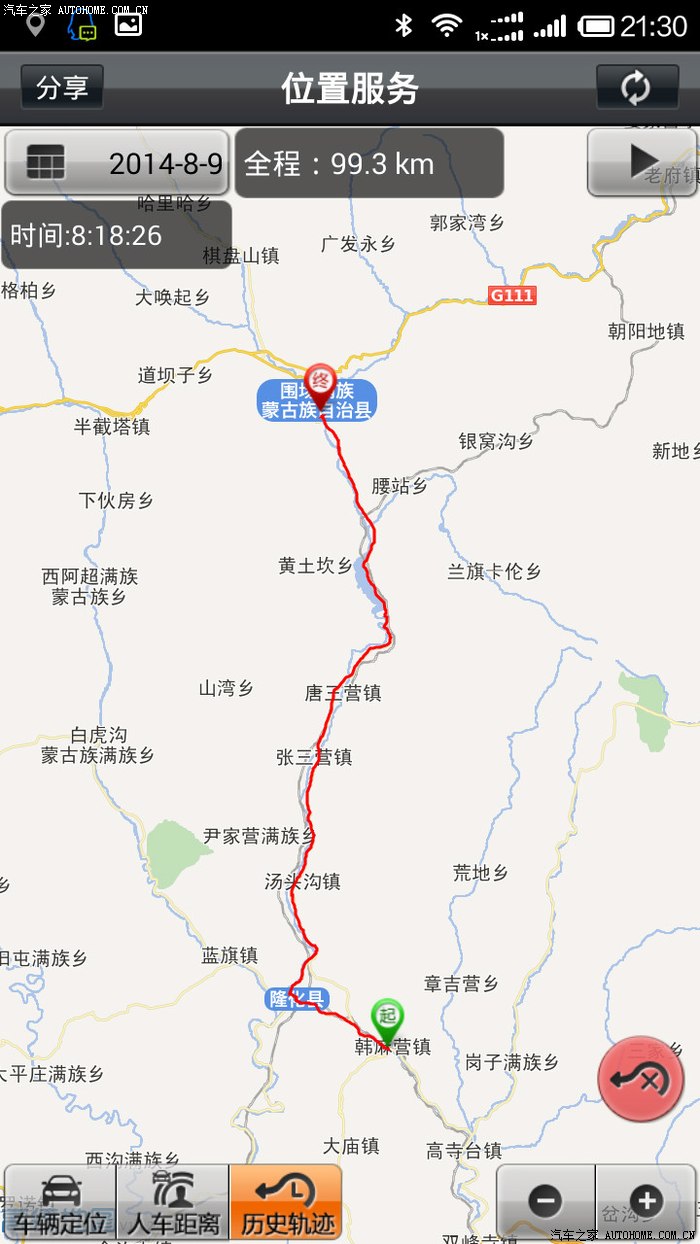This screenshot has width=700, height=1244.
Task: Tap the red 终 end point marker
Action: (x=320, y=382)
